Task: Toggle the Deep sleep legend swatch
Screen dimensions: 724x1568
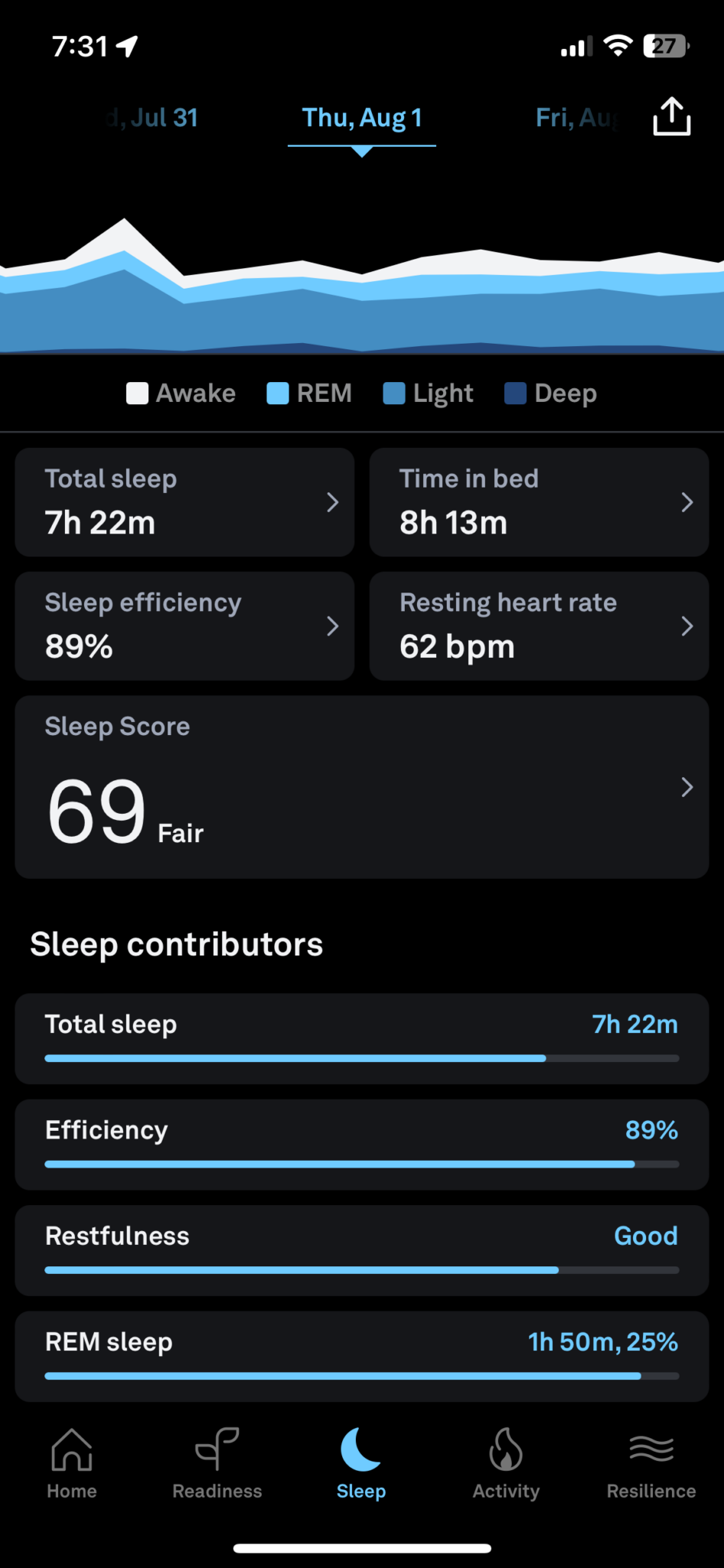Action: click(x=515, y=393)
